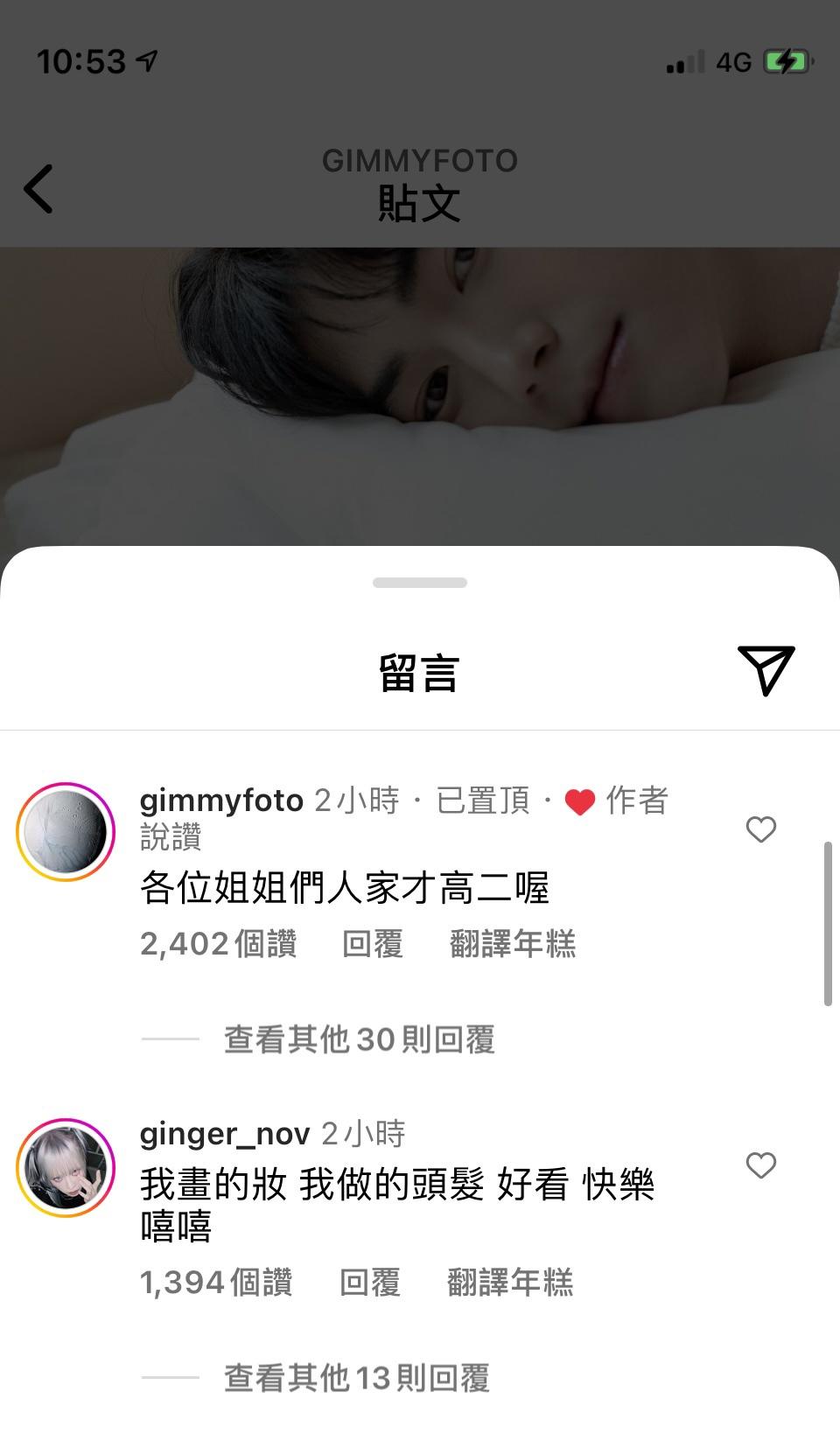Like ginger_nov's comment
Screen dimensions: 840x1448
[760, 1165]
